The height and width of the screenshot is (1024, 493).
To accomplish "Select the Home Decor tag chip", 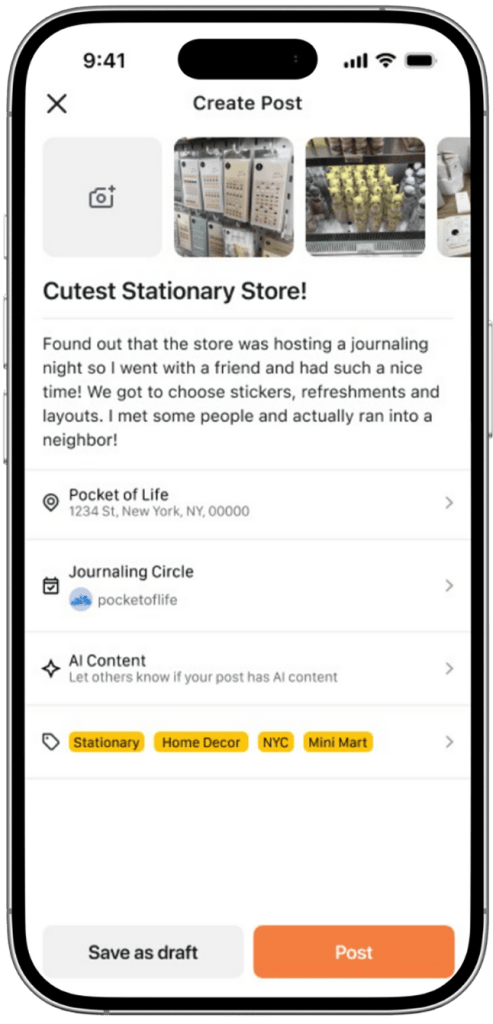I will (x=201, y=743).
